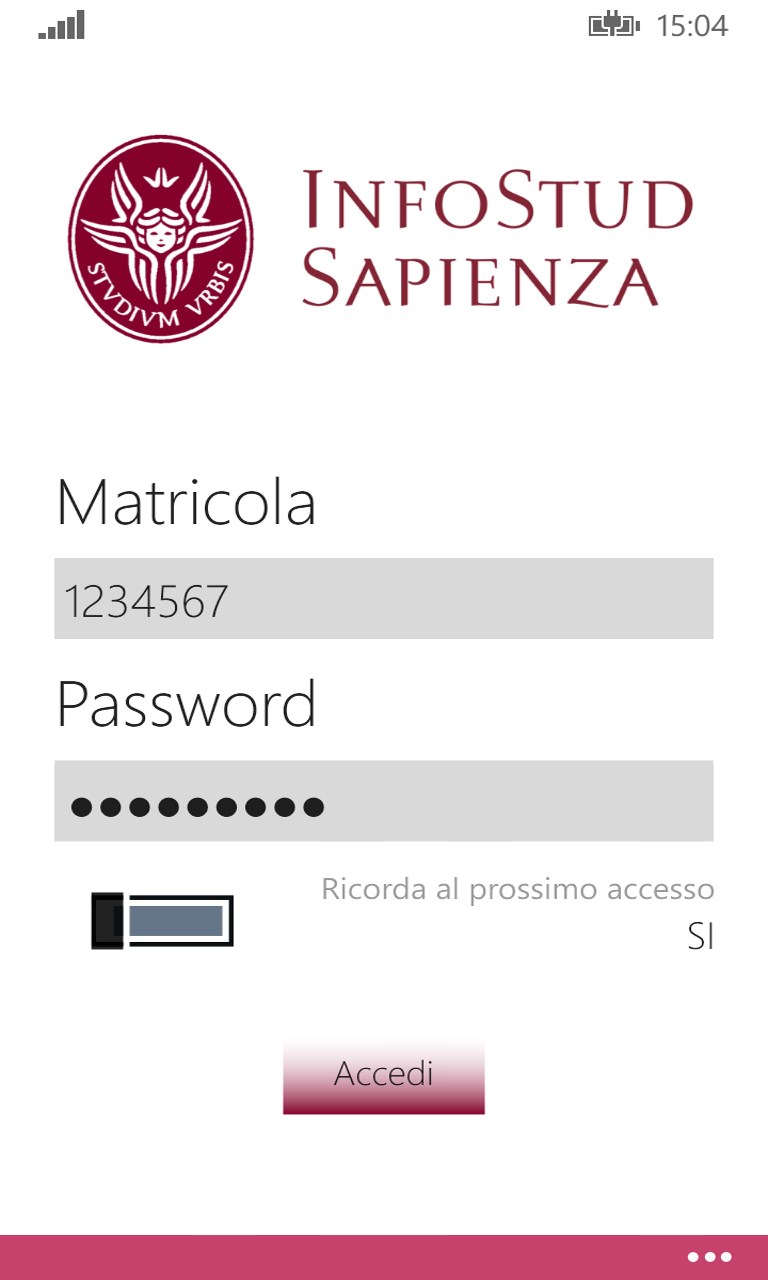The height and width of the screenshot is (1280, 768).
Task: Open the app bar ellipsis menu
Action: coord(709,1257)
